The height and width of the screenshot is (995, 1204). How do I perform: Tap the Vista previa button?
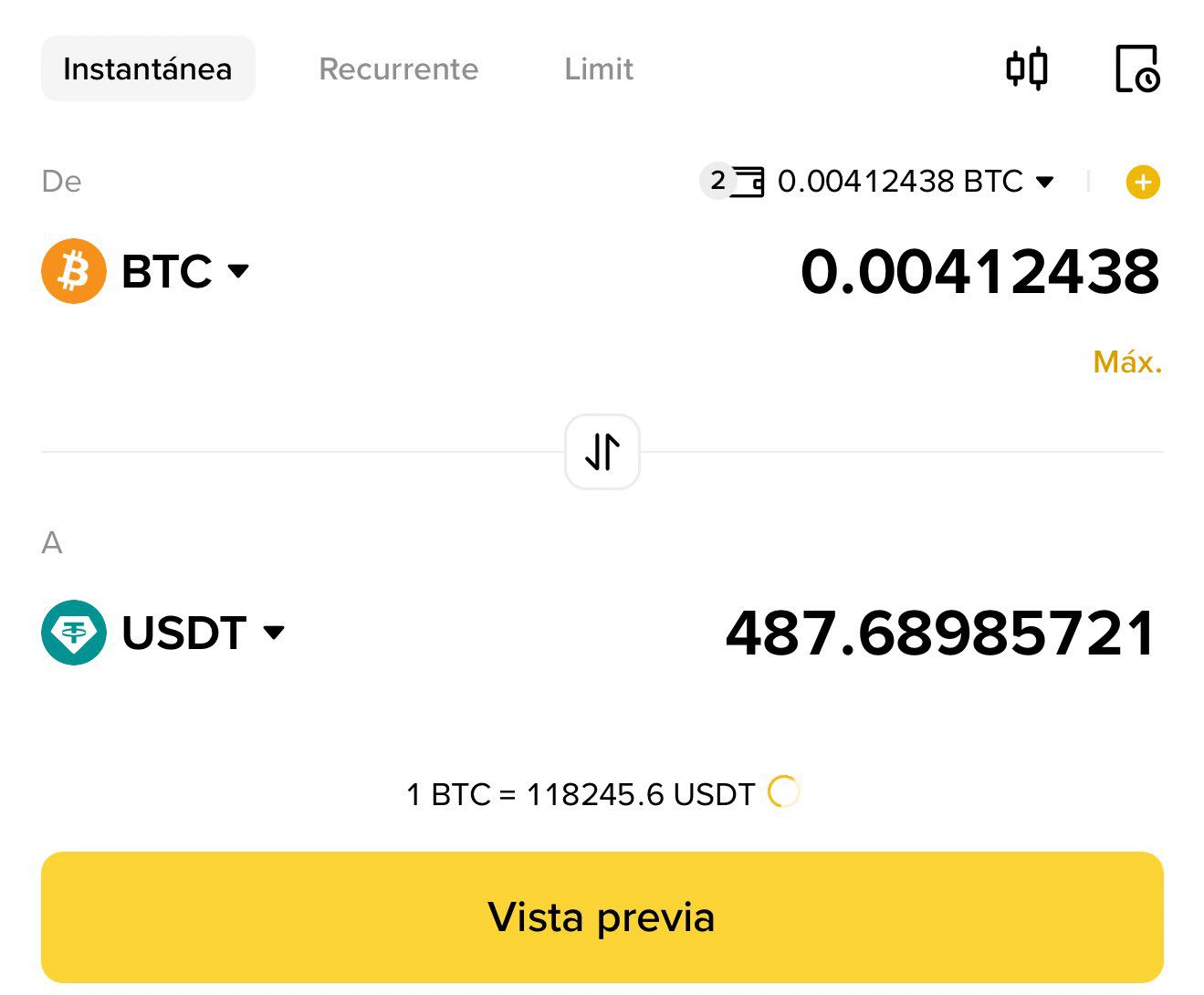(x=602, y=916)
